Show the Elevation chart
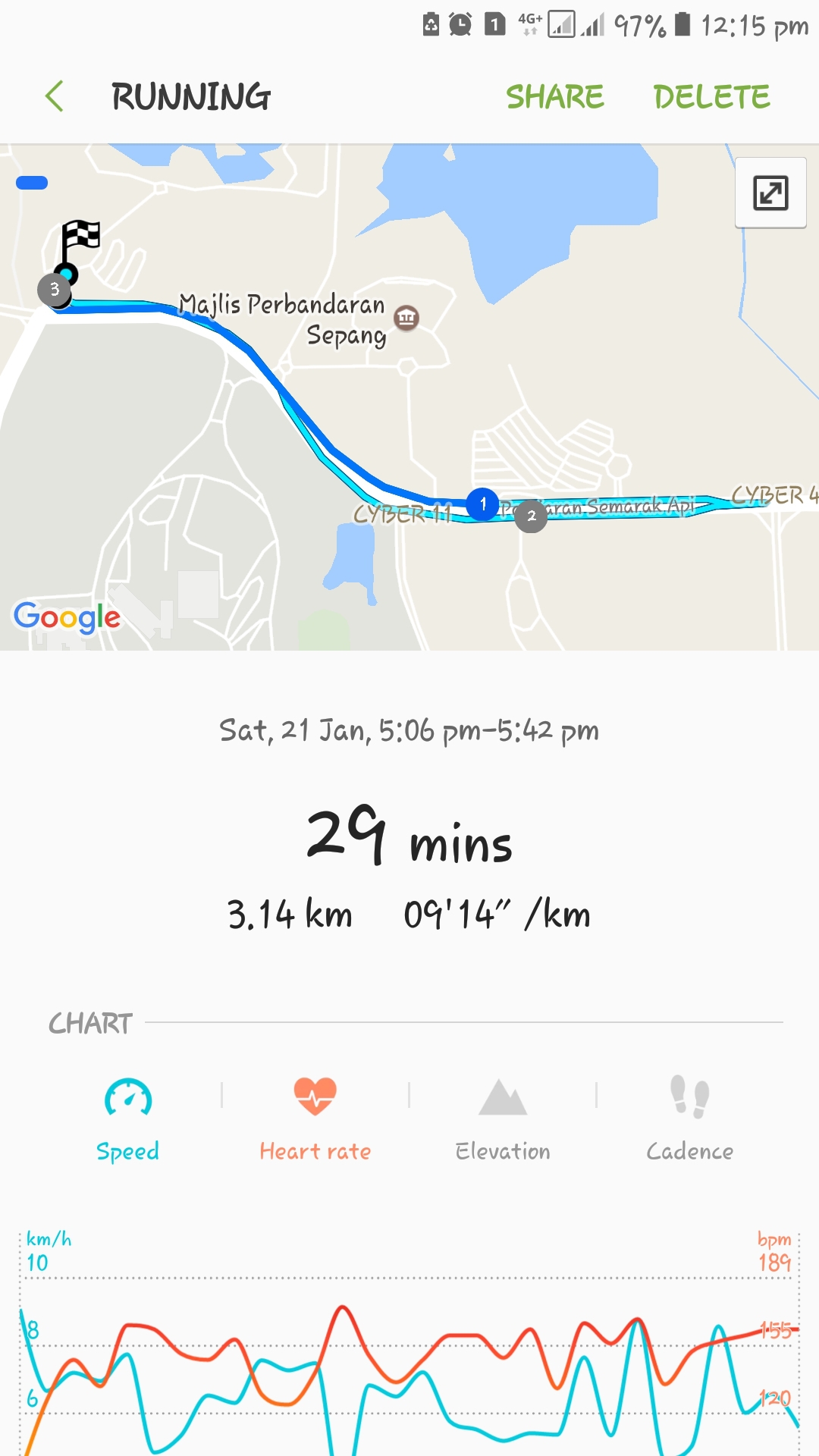 503,1119
